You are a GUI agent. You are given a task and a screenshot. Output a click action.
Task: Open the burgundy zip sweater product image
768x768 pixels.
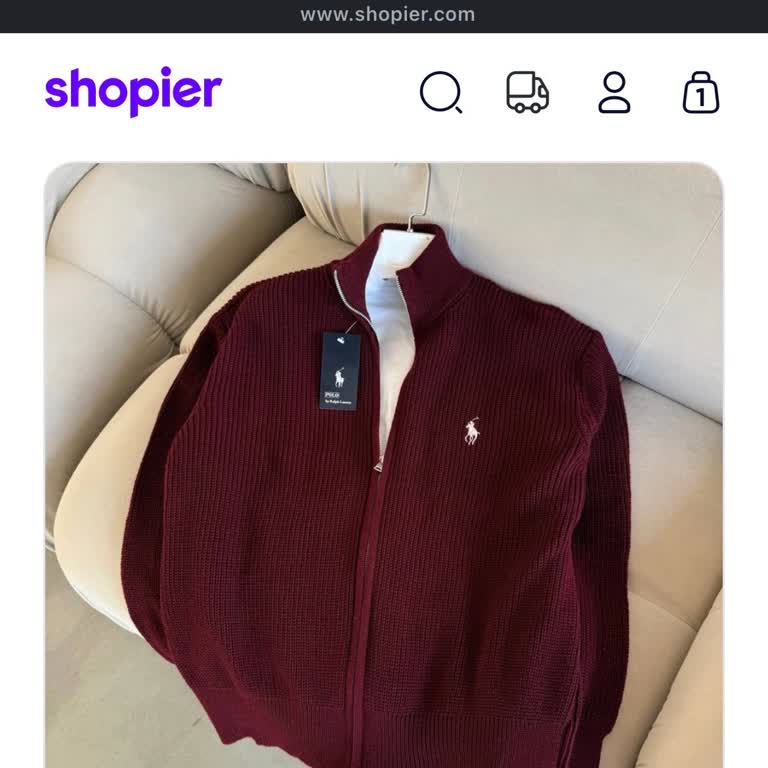pos(383,465)
